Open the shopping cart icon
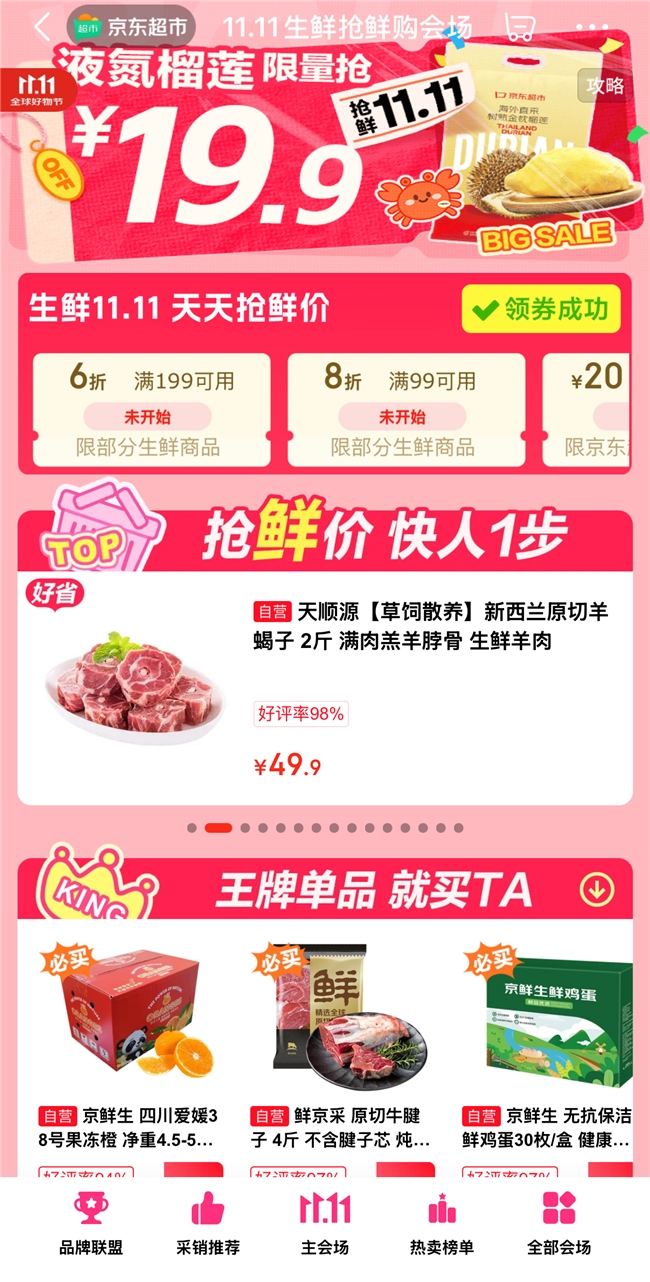 [x=519, y=27]
